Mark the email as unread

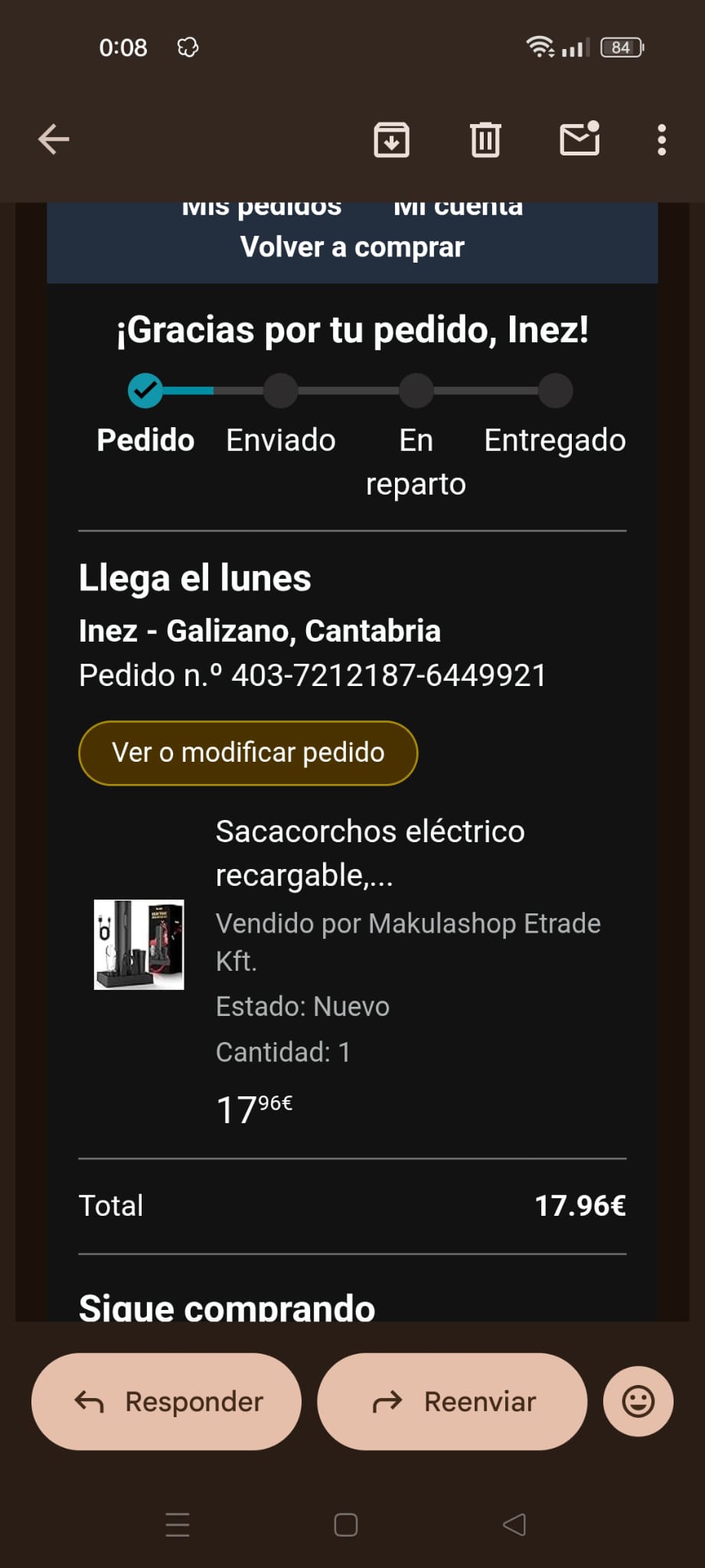tap(579, 139)
